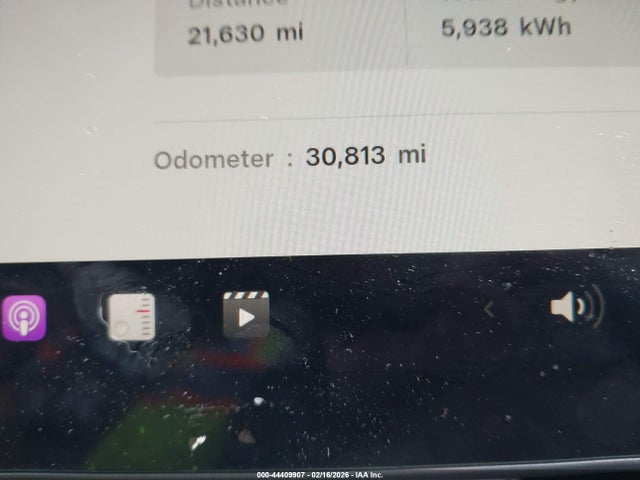Launch the Radio tuner app

click(x=131, y=316)
